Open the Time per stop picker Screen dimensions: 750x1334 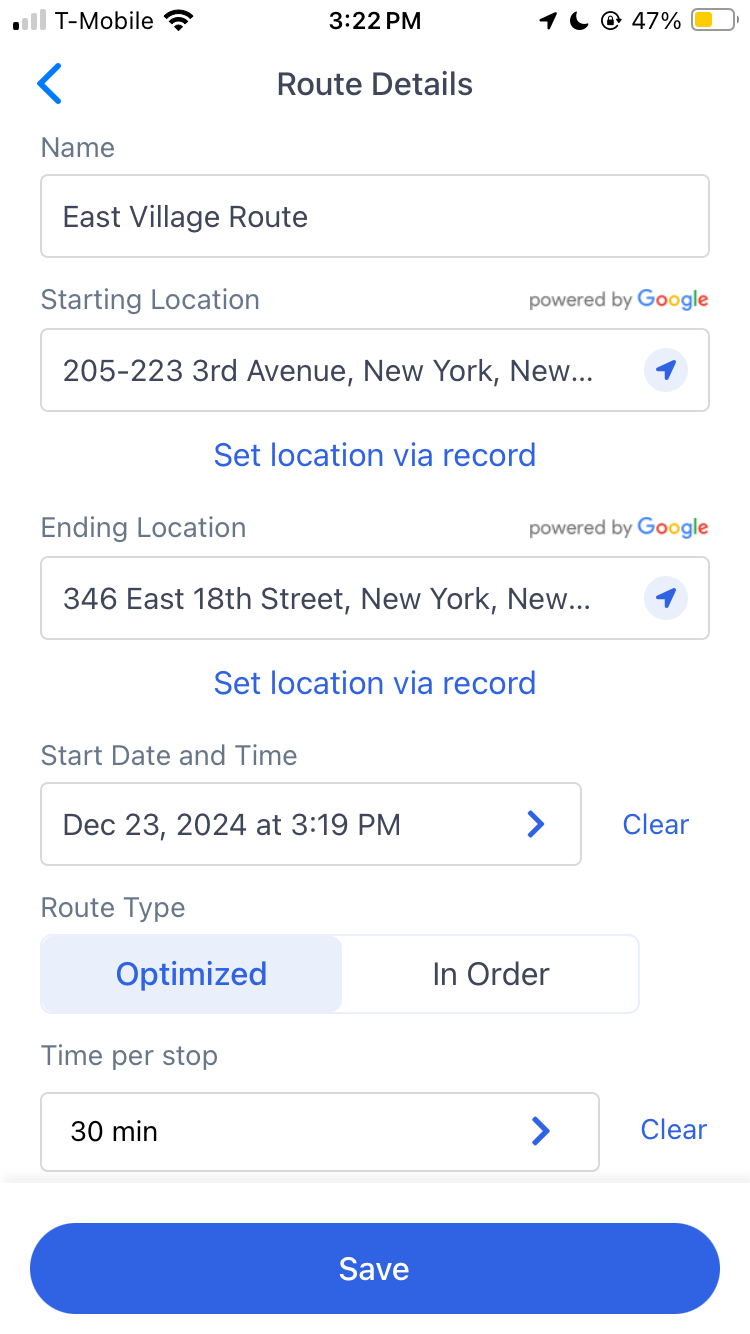[x=320, y=1131]
